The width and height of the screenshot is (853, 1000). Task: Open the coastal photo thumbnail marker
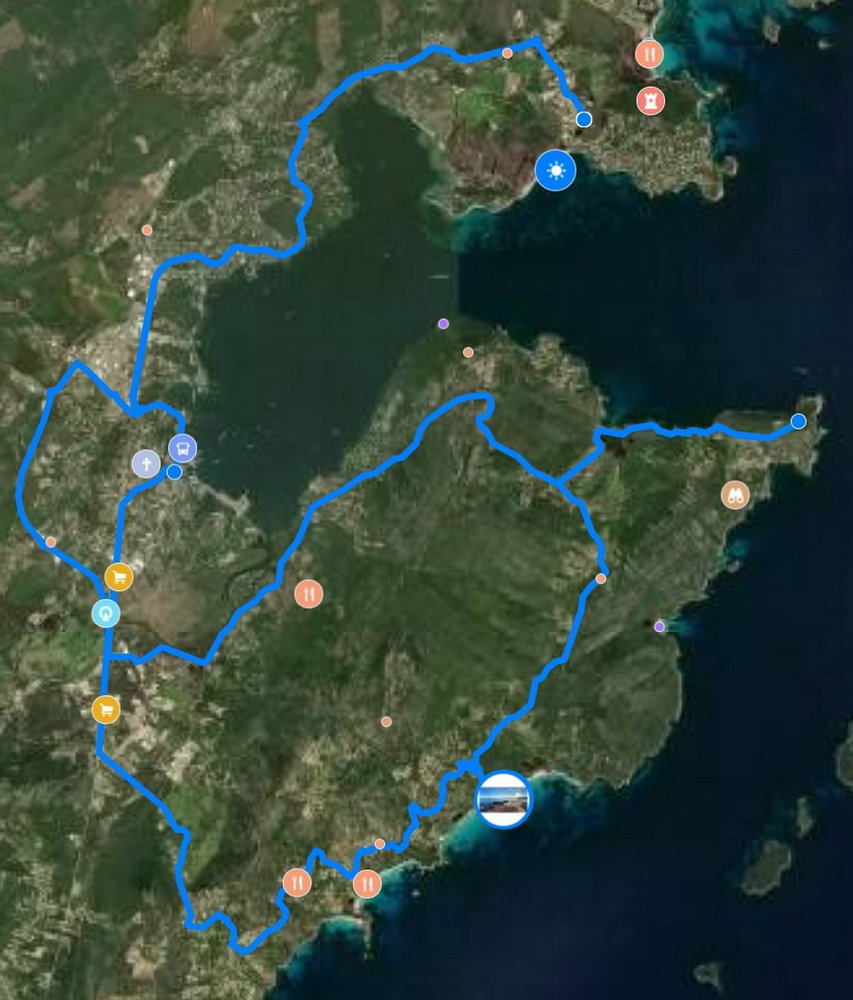[x=503, y=800]
